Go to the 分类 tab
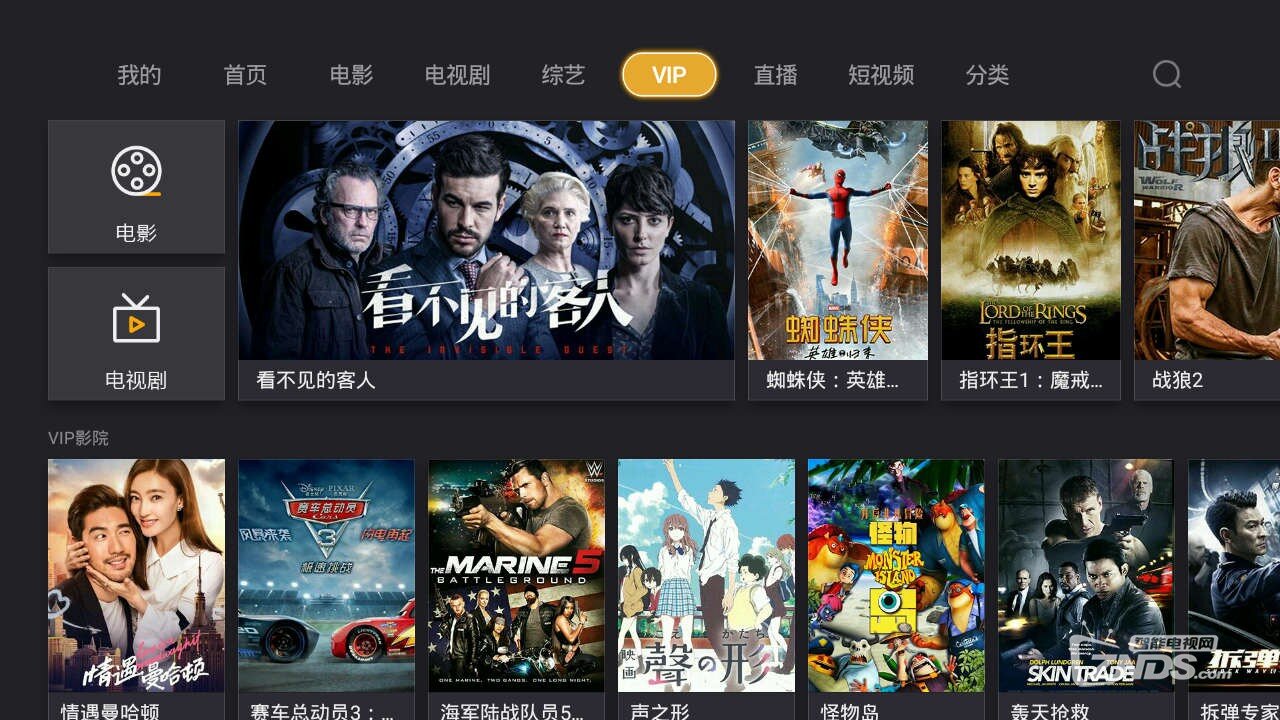 click(987, 75)
